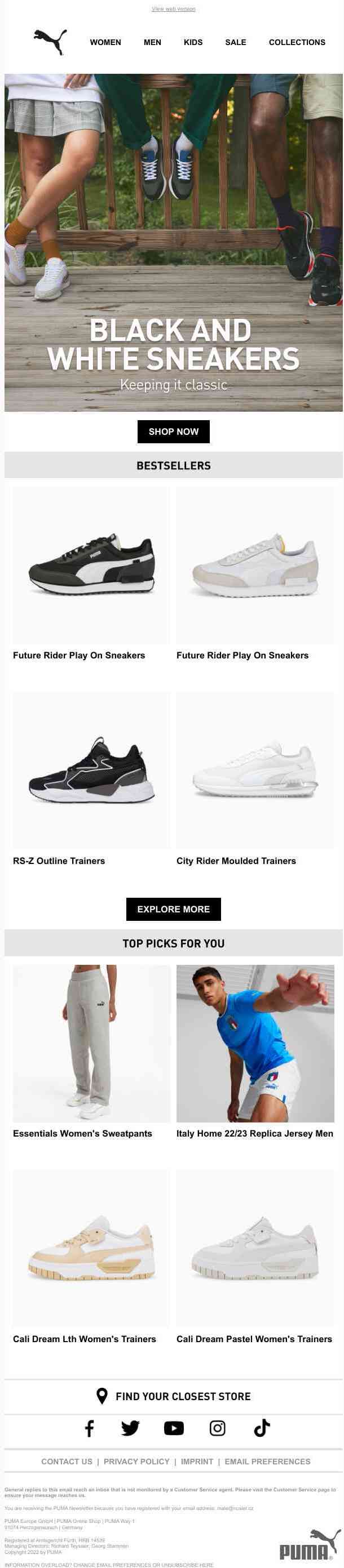Open the View web version link
The image size is (344, 1568).
tap(173, 9)
